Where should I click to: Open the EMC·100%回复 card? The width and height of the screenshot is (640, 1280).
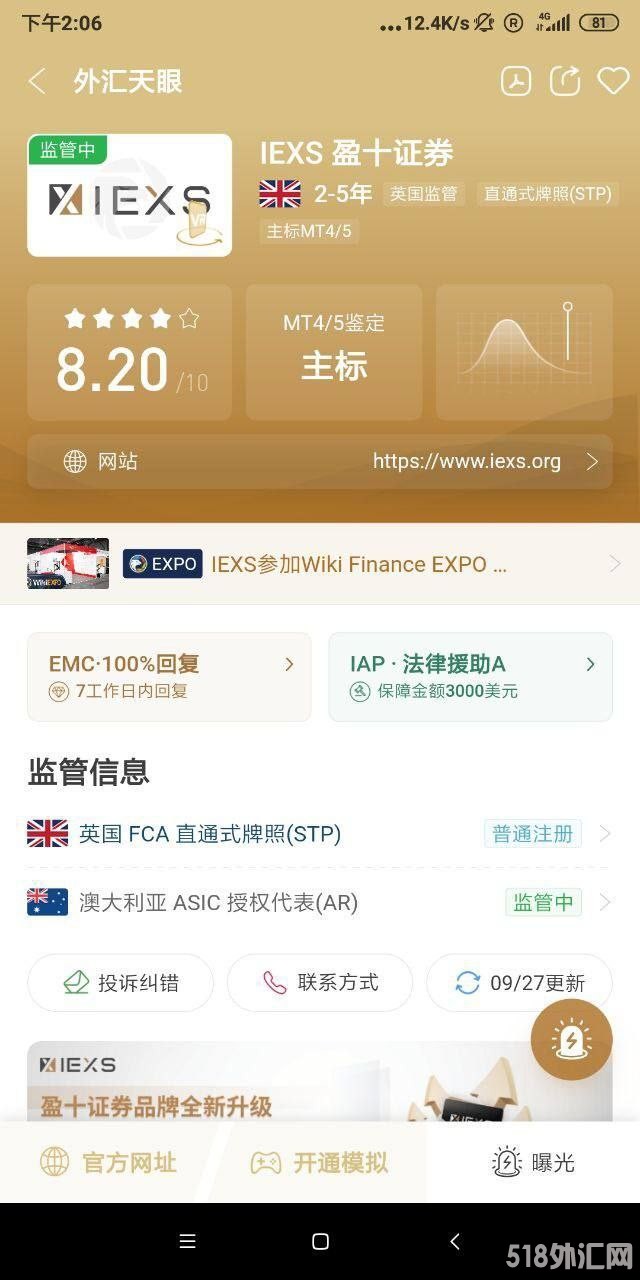click(x=169, y=676)
